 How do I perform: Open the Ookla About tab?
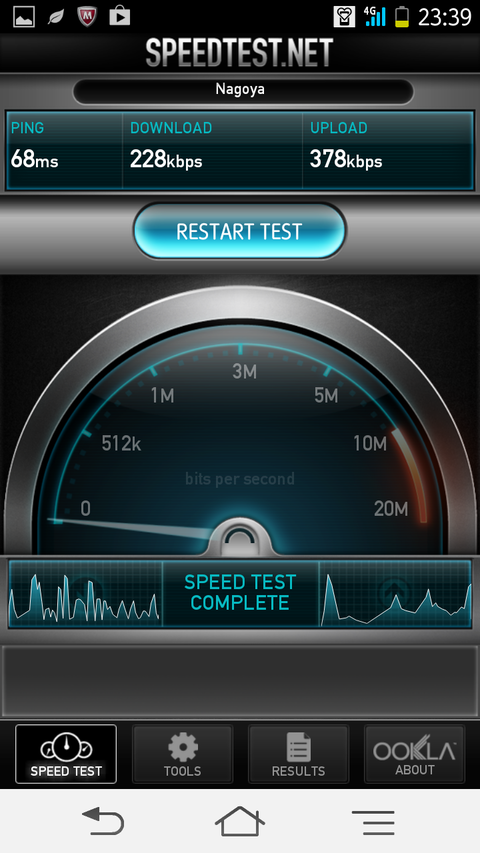[x=414, y=753]
